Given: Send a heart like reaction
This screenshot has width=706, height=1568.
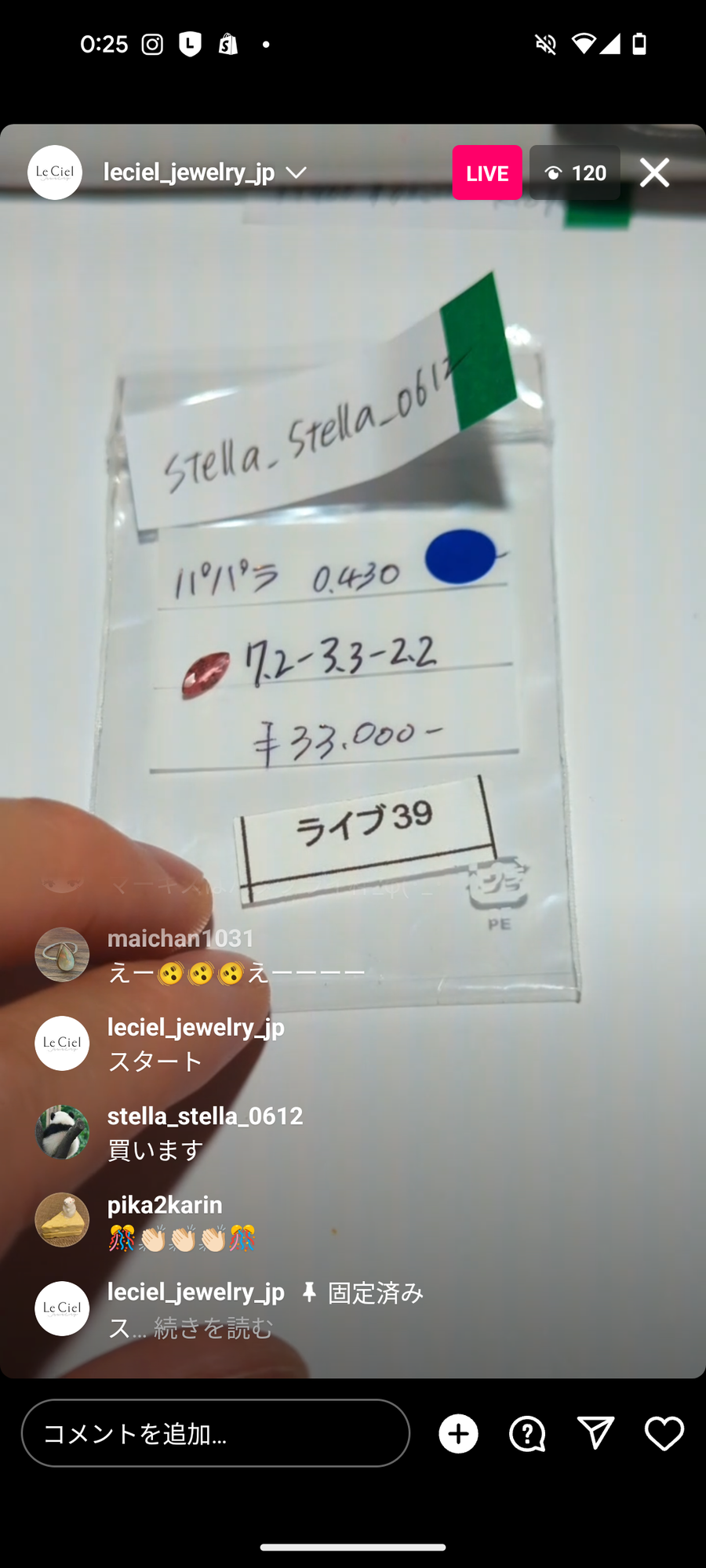Looking at the screenshot, I should pyautogui.click(x=664, y=1433).
